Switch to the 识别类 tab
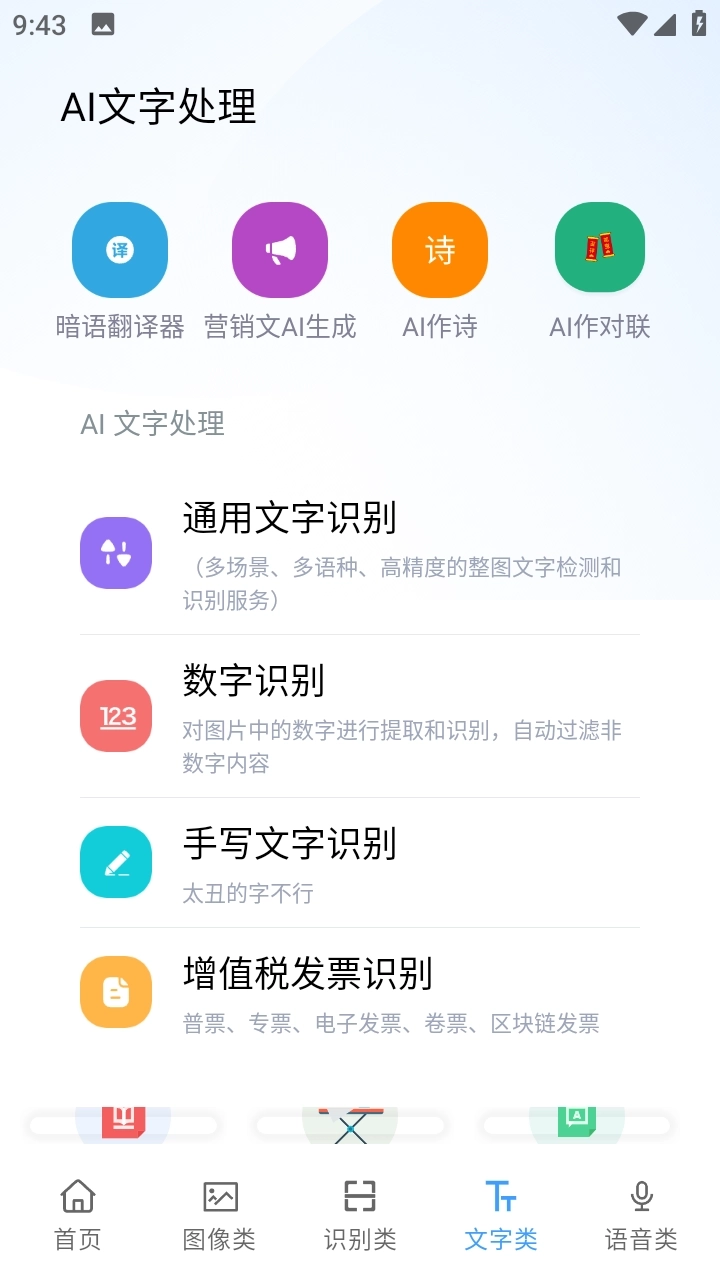Viewport: 720px width, 1280px height. (x=360, y=1213)
